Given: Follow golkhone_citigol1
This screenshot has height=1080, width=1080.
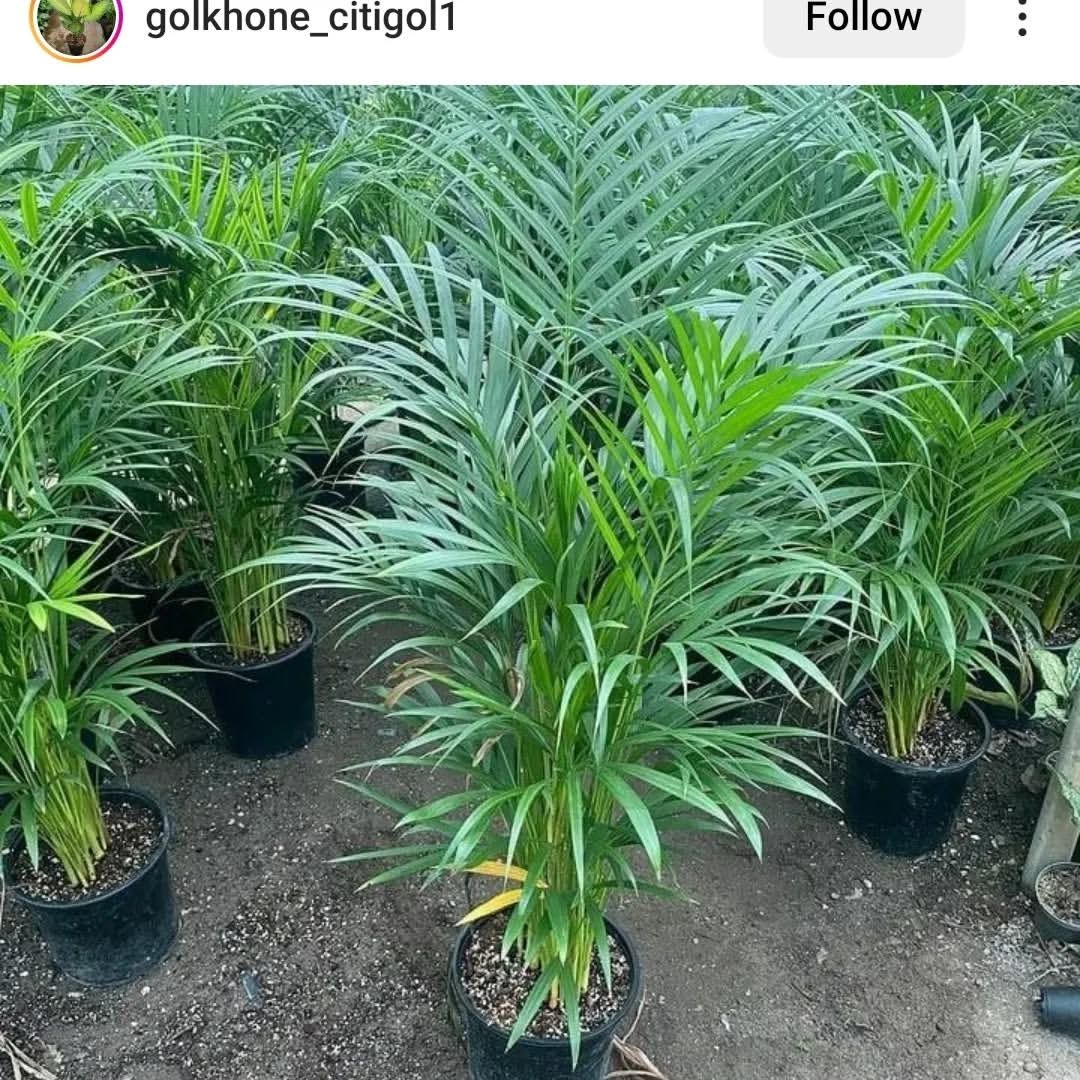Looking at the screenshot, I should point(863,19).
